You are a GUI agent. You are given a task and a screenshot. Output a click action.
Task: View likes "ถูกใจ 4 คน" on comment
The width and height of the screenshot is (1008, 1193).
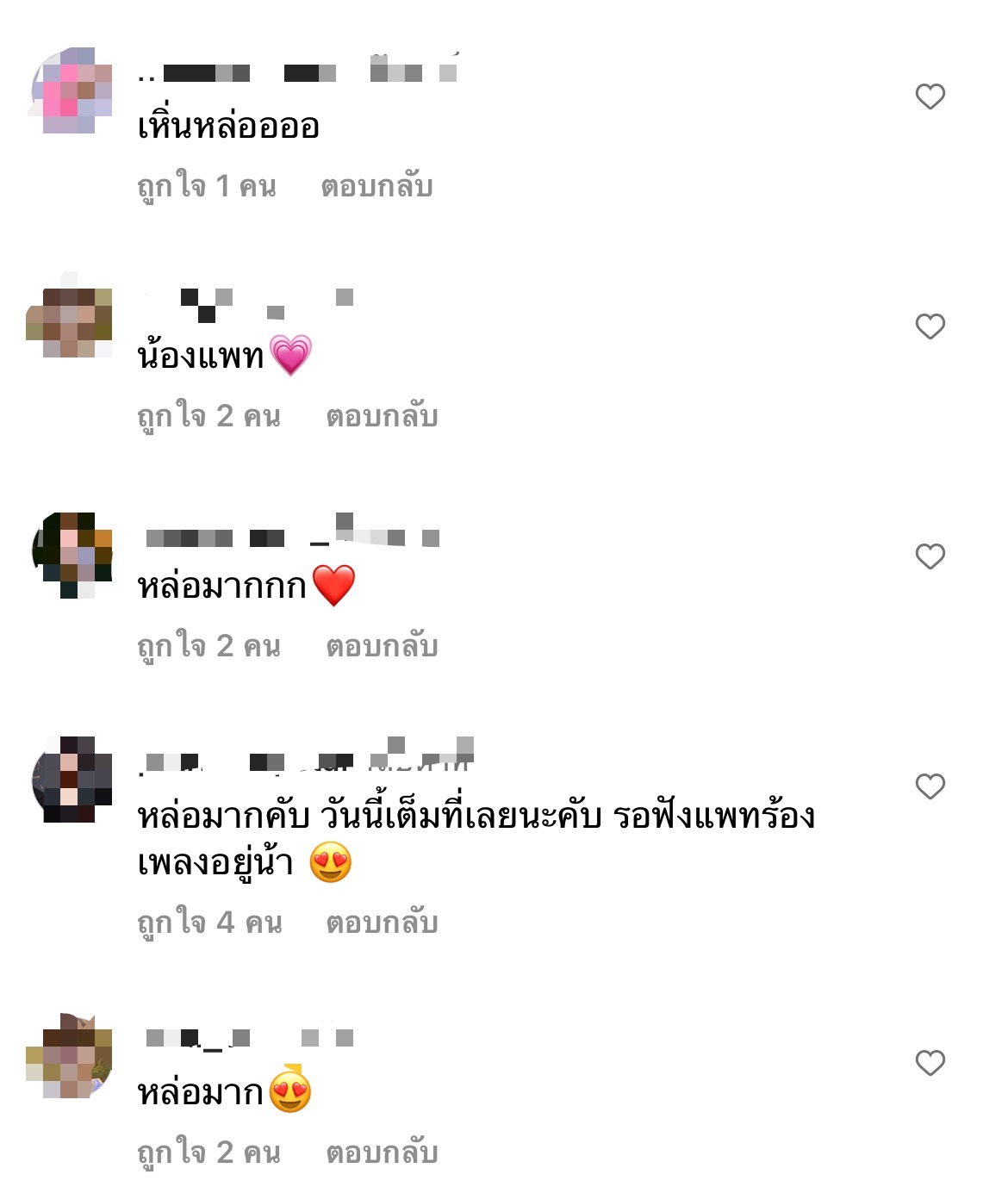tap(209, 923)
